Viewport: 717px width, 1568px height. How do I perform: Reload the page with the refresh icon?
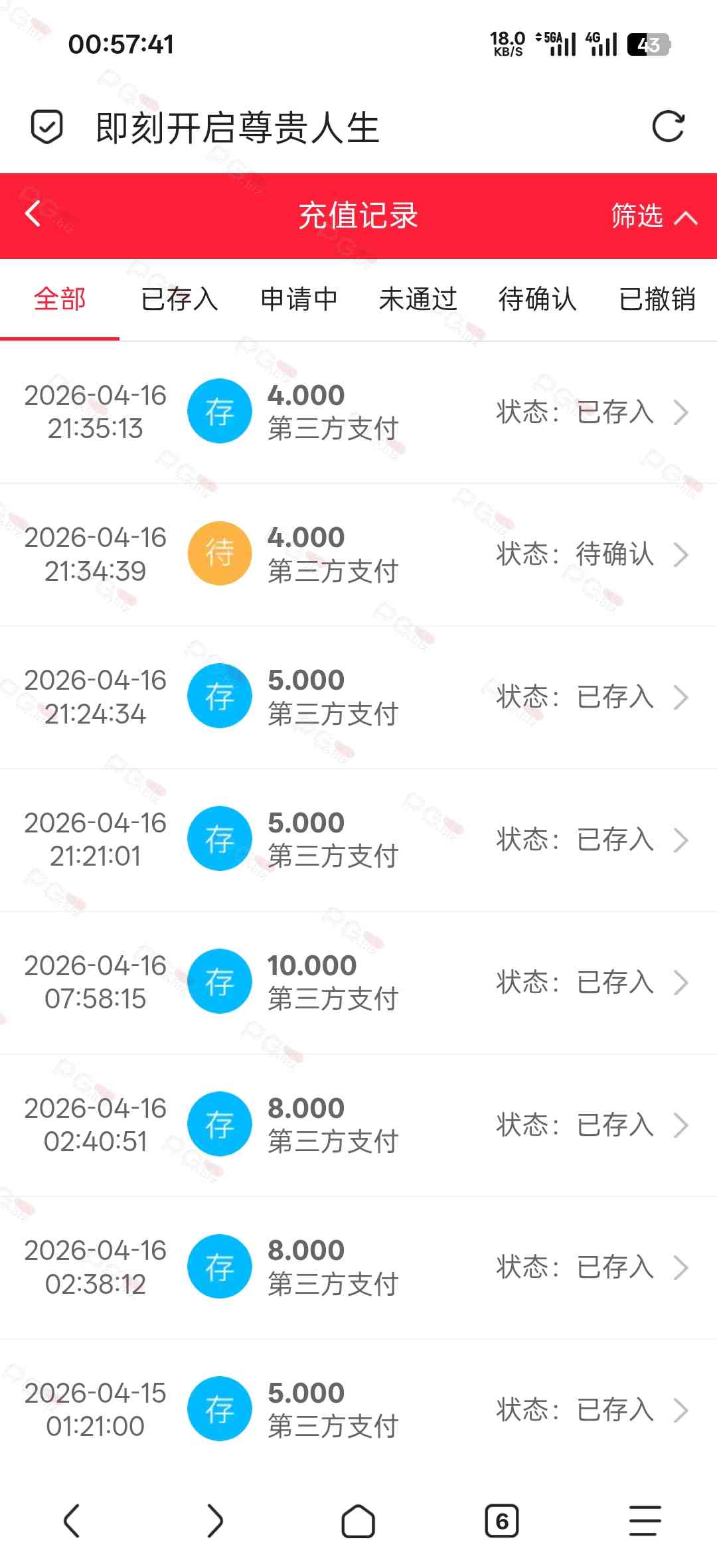[668, 127]
